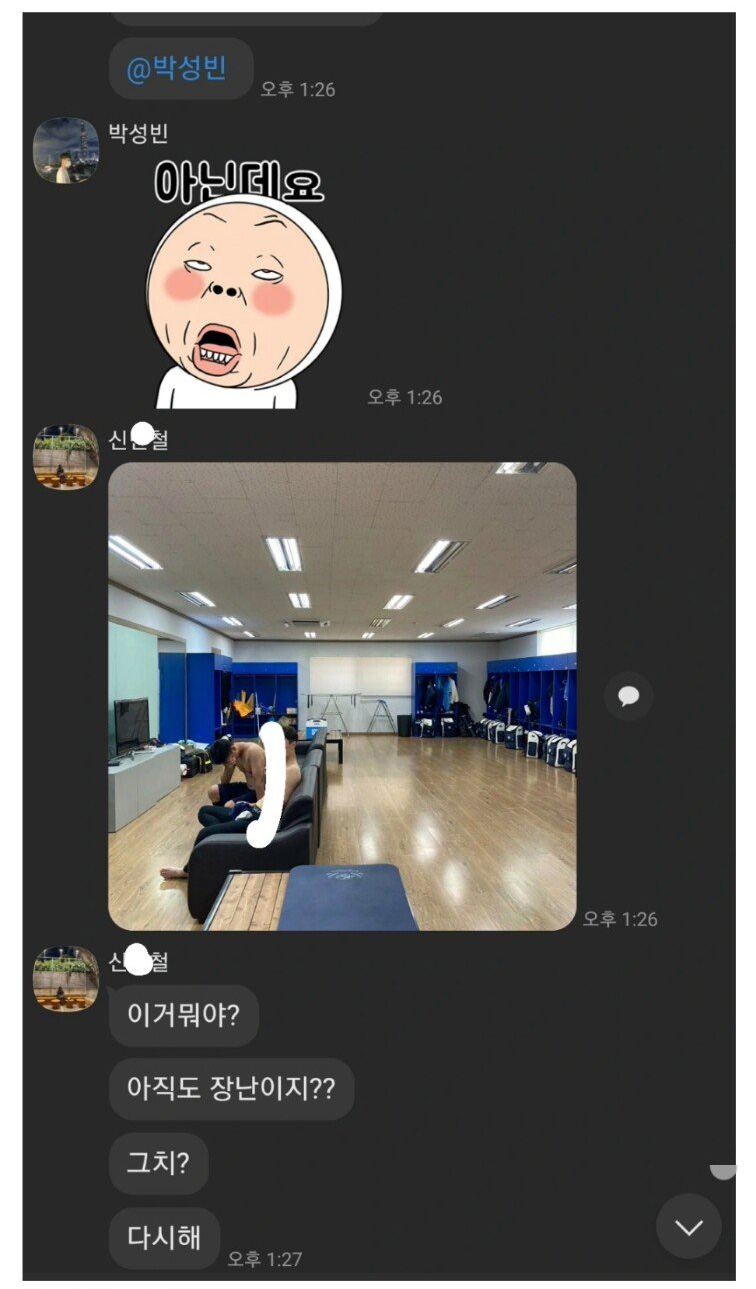Open the shared locker room photo

342,696
